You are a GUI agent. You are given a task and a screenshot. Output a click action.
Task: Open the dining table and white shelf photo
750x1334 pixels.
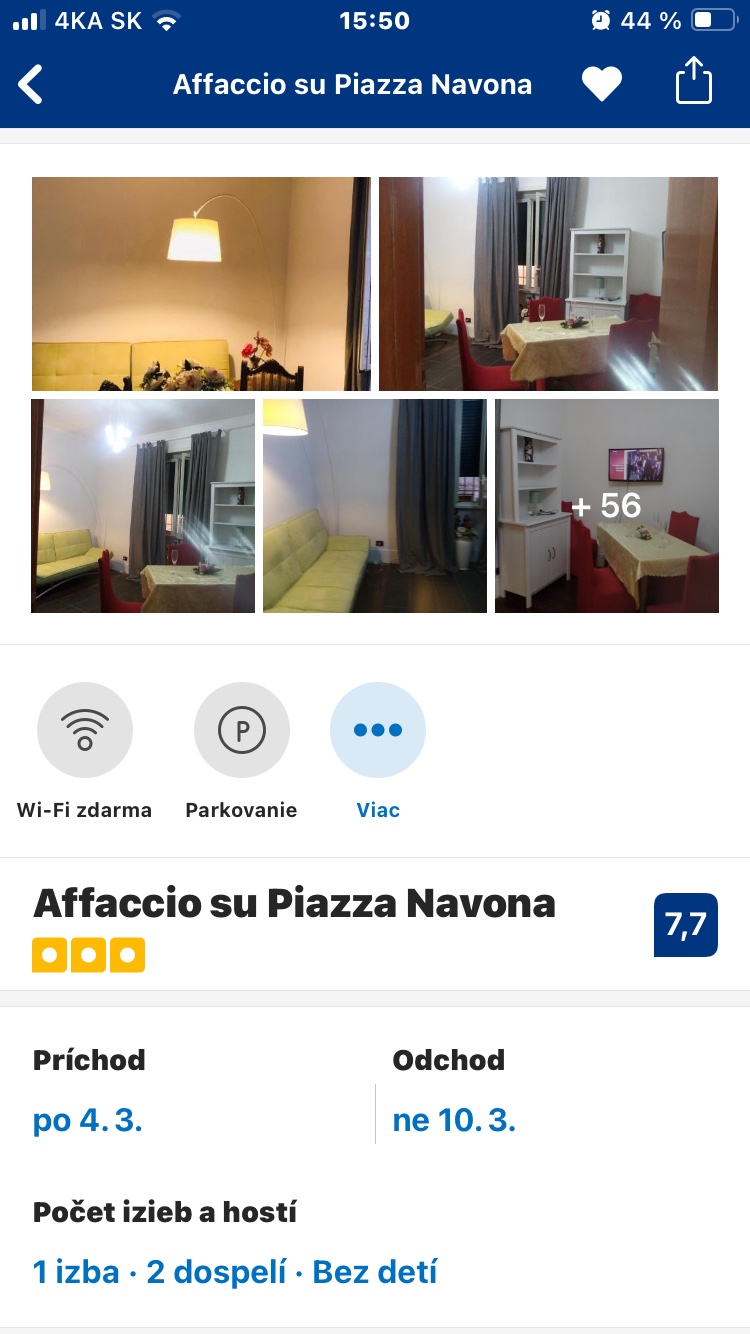tap(548, 284)
